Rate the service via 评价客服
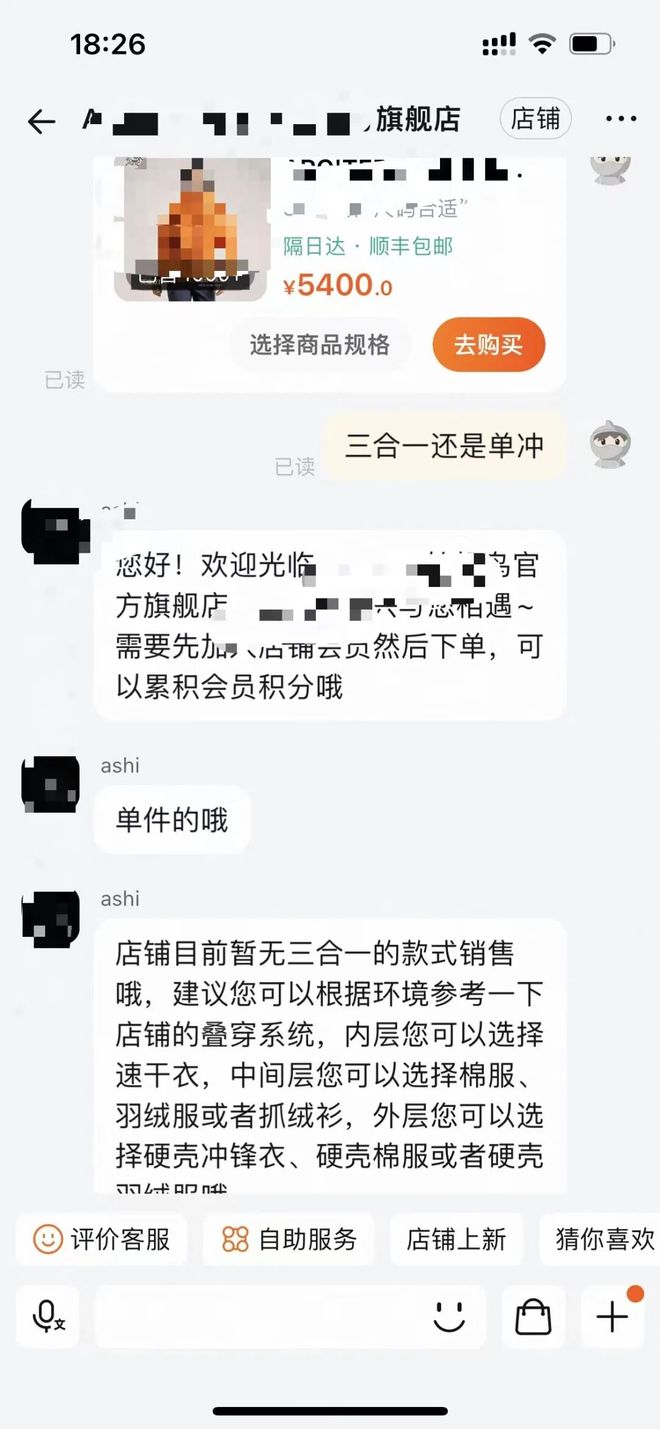Image resolution: width=660 pixels, height=1429 pixels. tap(101, 1239)
